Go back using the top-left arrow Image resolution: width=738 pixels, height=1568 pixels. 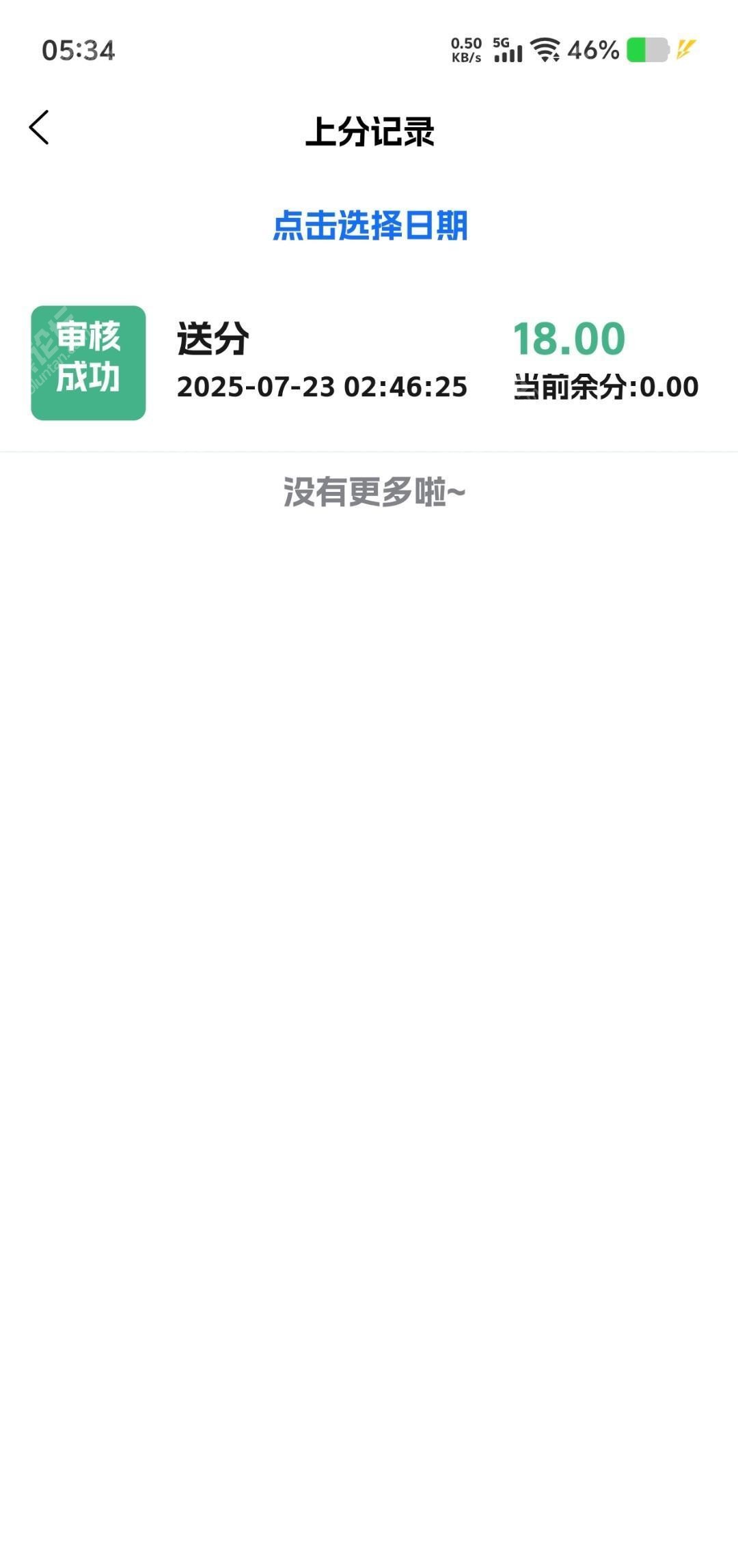39,128
